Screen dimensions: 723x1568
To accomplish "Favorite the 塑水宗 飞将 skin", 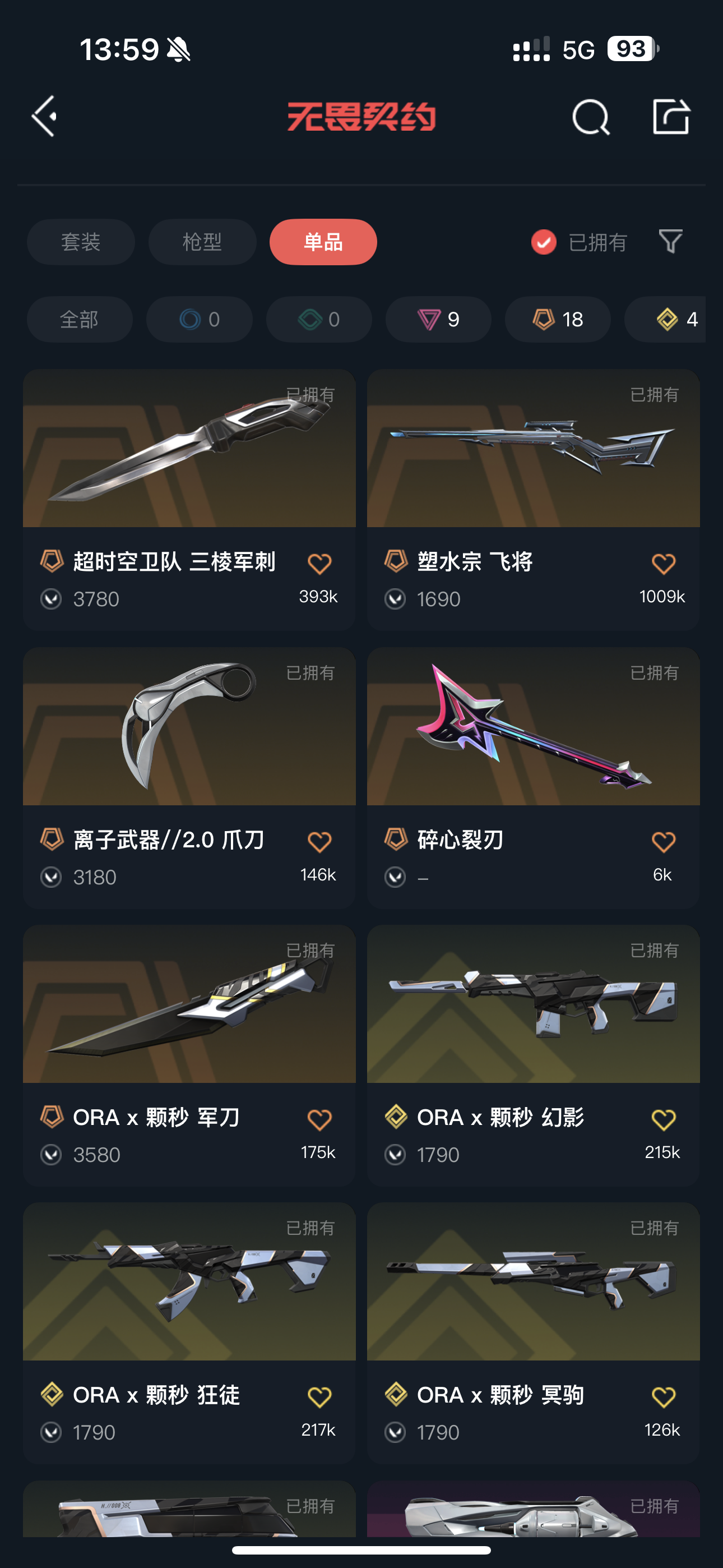I will point(664,564).
